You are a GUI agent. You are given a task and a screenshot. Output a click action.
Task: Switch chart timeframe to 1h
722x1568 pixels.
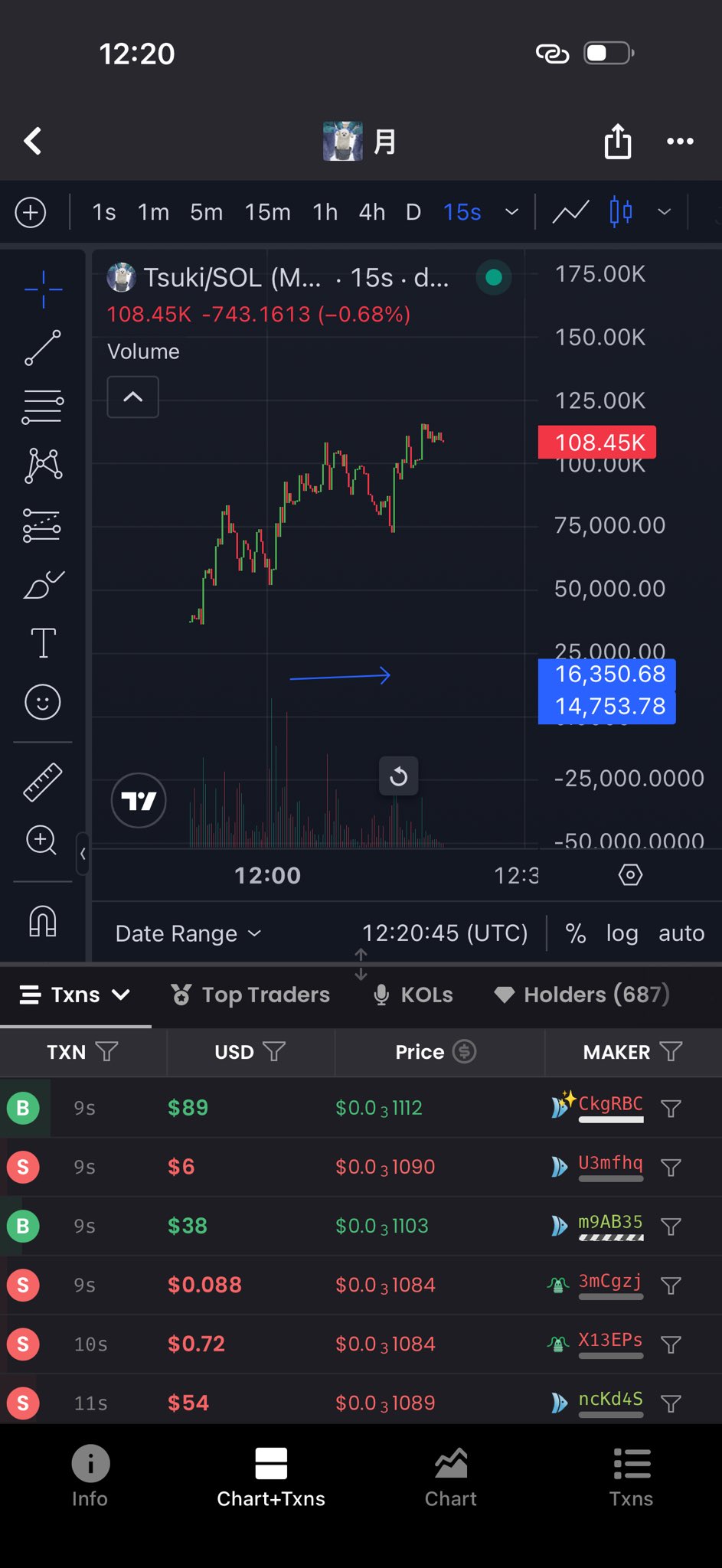[325, 212]
